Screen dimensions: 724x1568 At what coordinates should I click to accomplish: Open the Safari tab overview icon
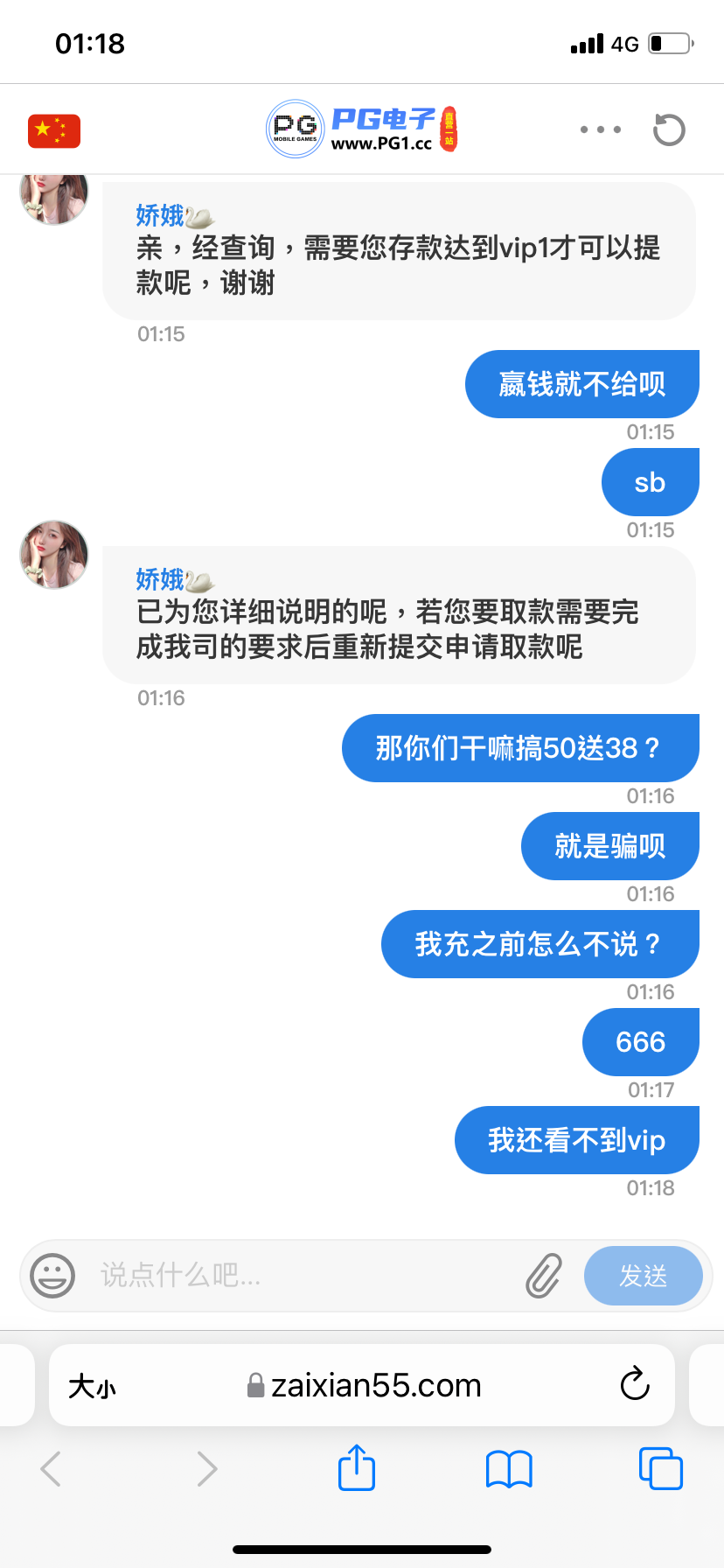(x=660, y=1468)
